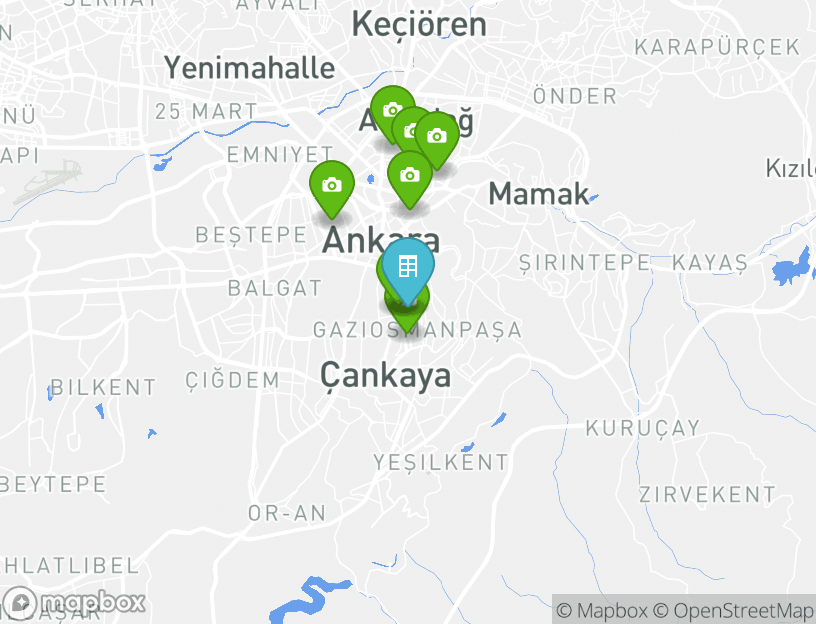Open the camera pin beside Emniyet label
Image resolution: width=816 pixels, height=624 pixels.
click(x=332, y=185)
